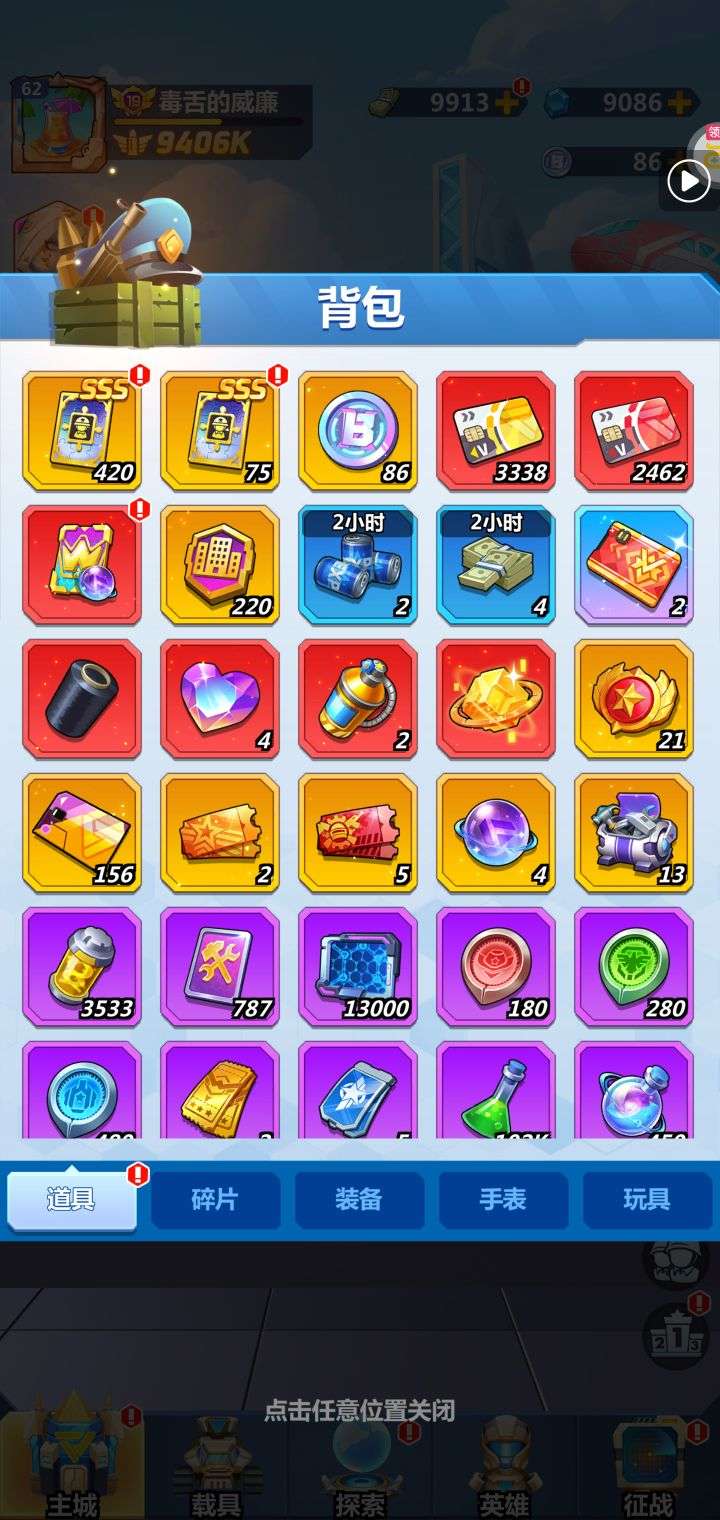Tap the star medal item with 21

634,699
